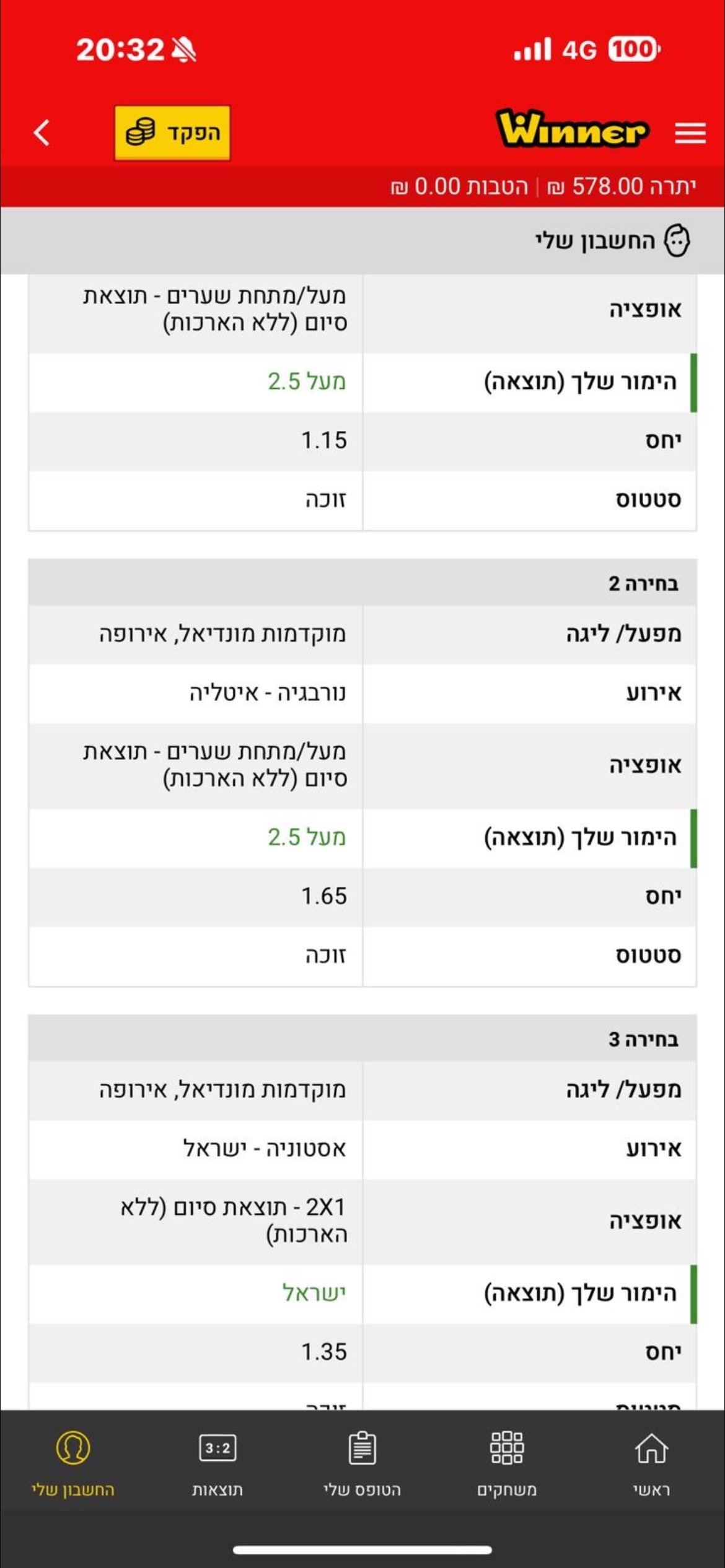Image resolution: width=725 pixels, height=1568 pixels.
Task: Switch to the ראשי home tab
Action: (x=651, y=1464)
